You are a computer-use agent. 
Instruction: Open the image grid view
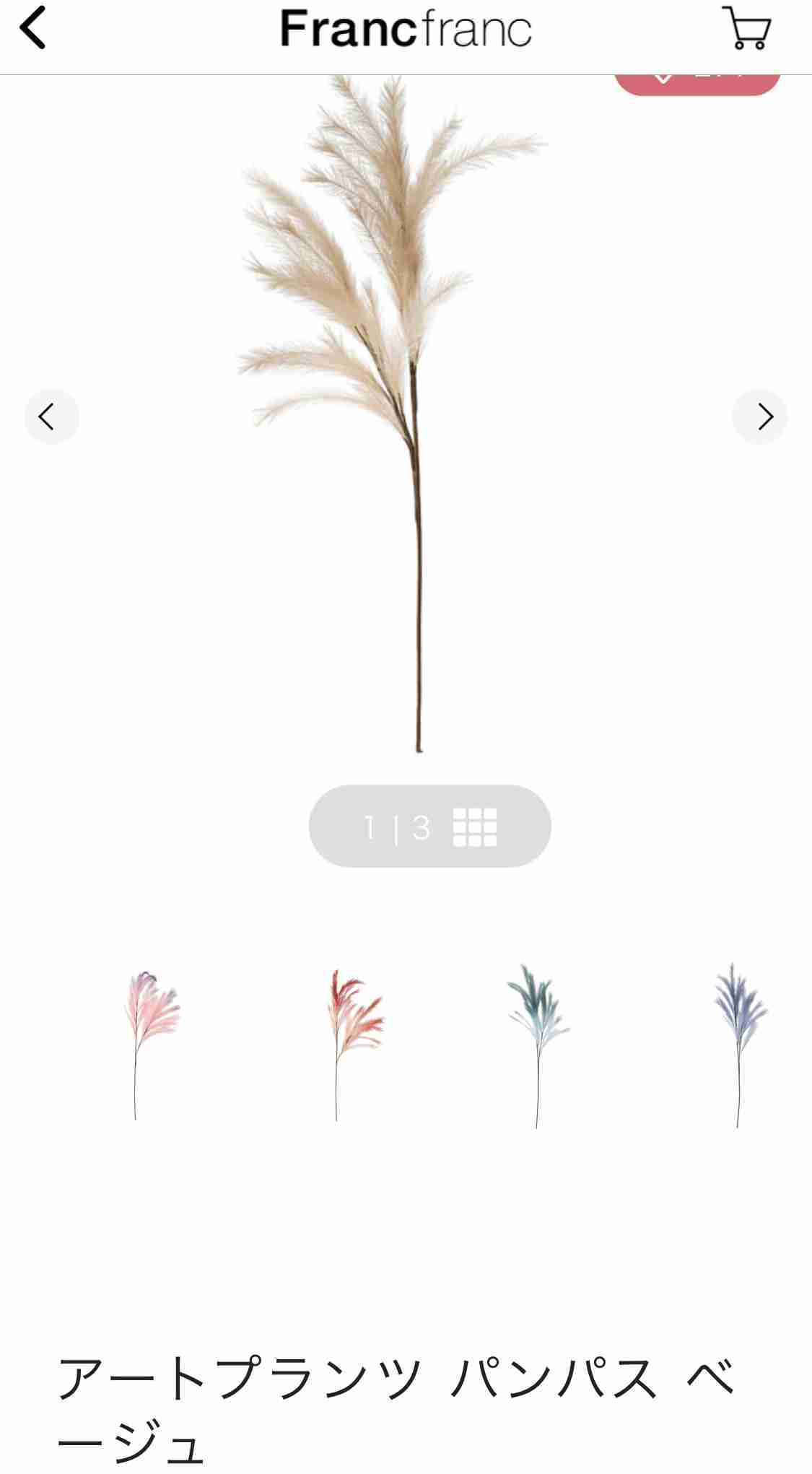coord(474,827)
